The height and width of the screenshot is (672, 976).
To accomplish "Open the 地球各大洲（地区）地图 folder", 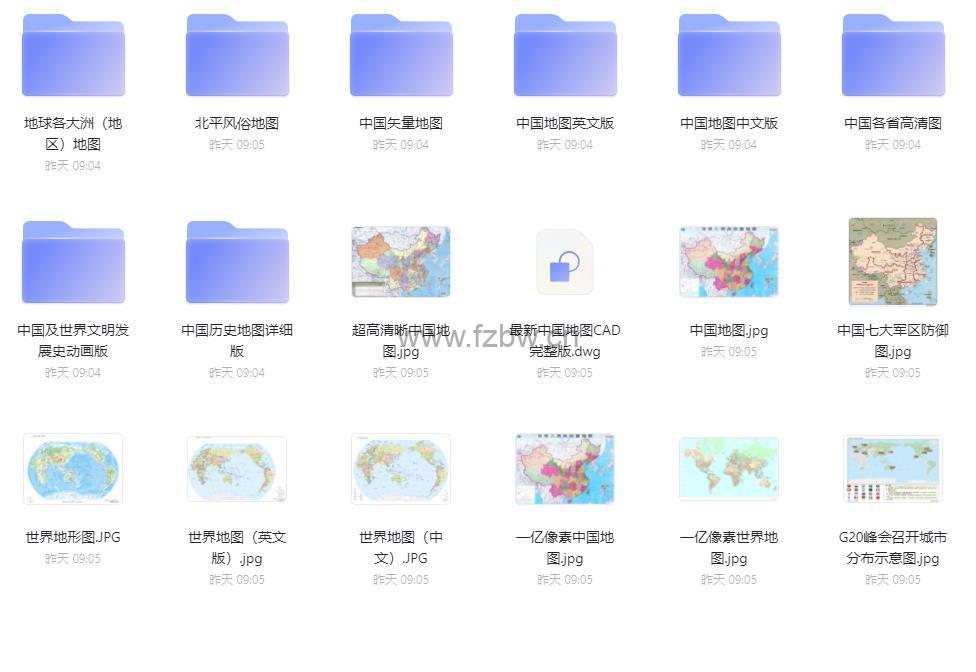I will pos(73,56).
